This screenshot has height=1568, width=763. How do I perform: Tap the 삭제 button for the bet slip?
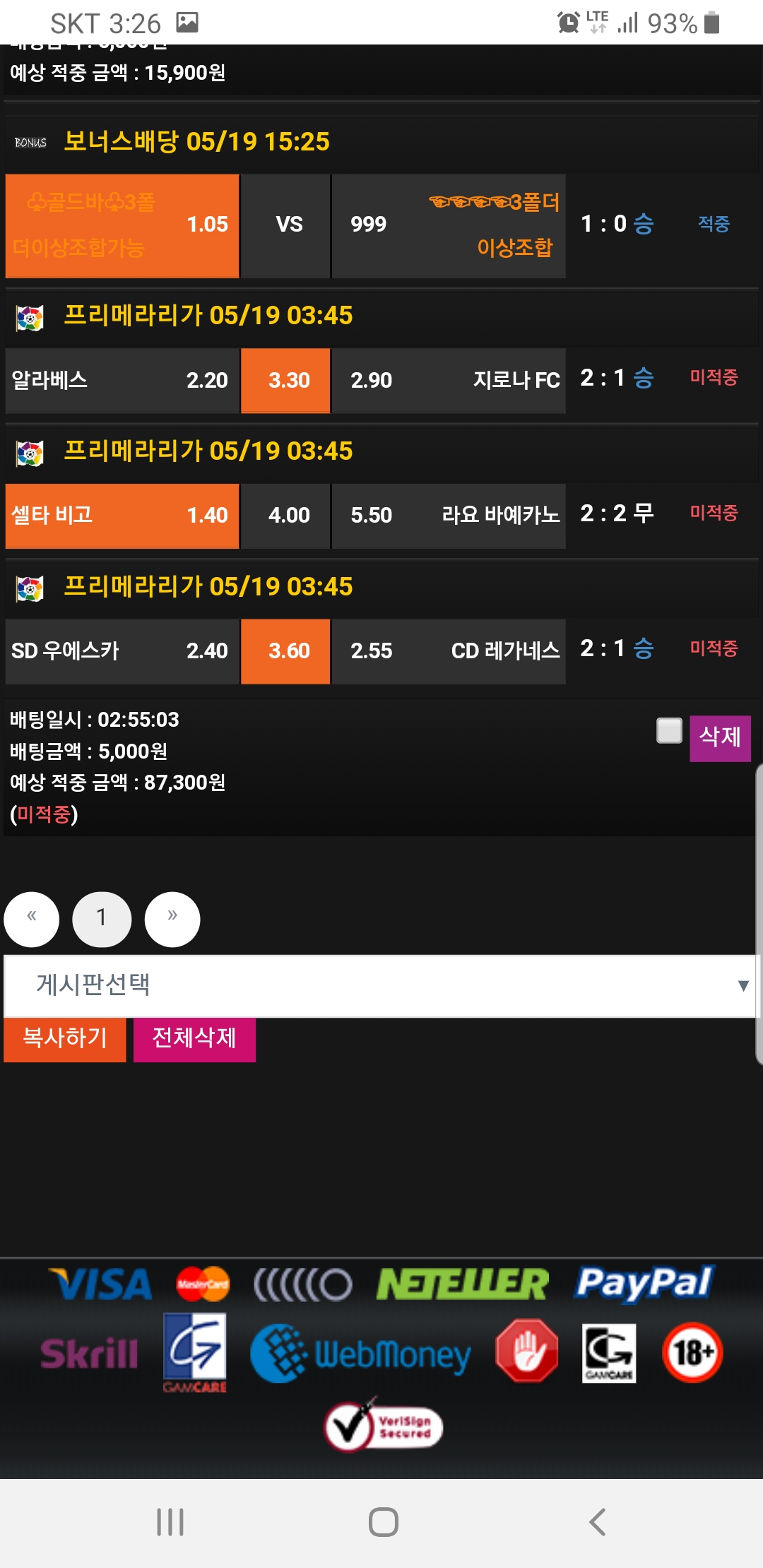[719, 737]
